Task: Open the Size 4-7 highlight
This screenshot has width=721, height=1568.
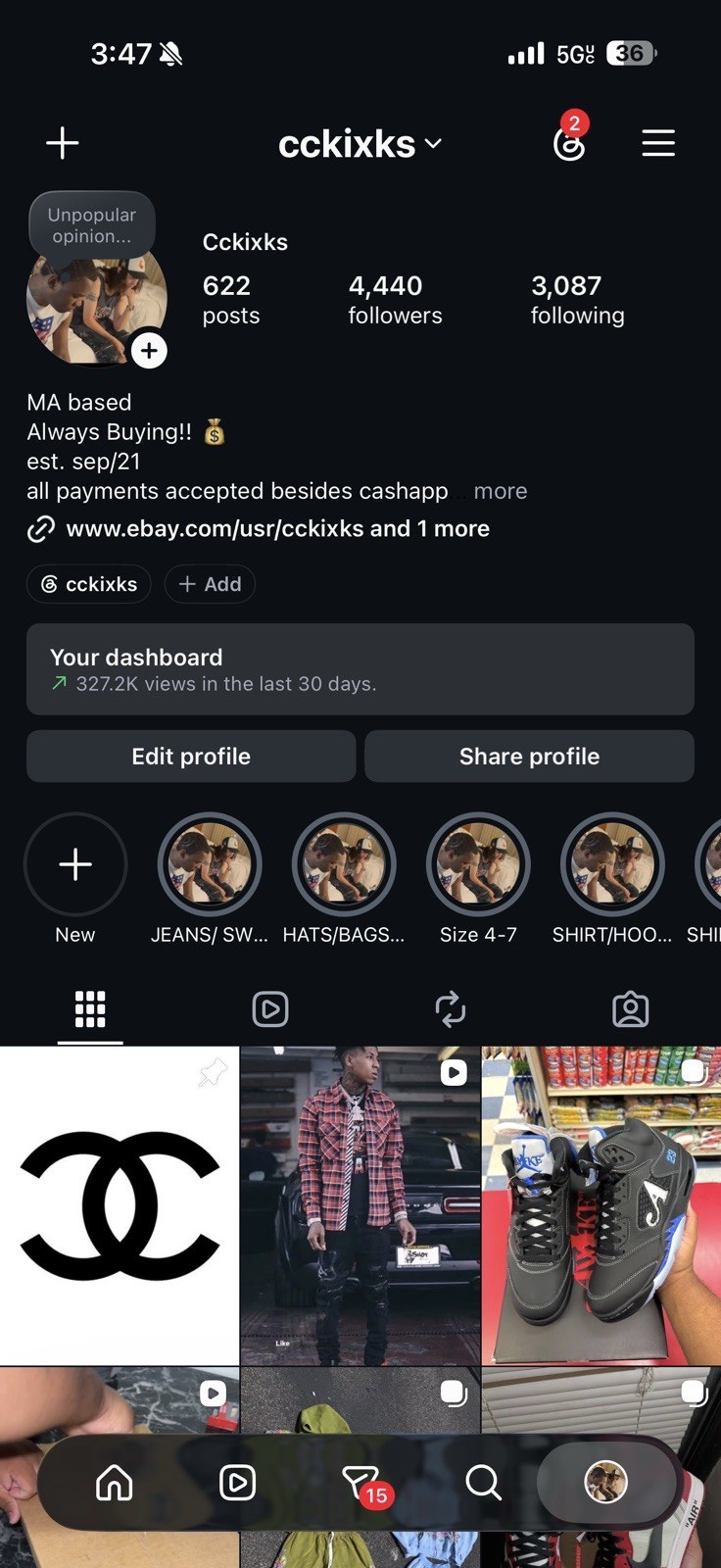Action: click(478, 864)
